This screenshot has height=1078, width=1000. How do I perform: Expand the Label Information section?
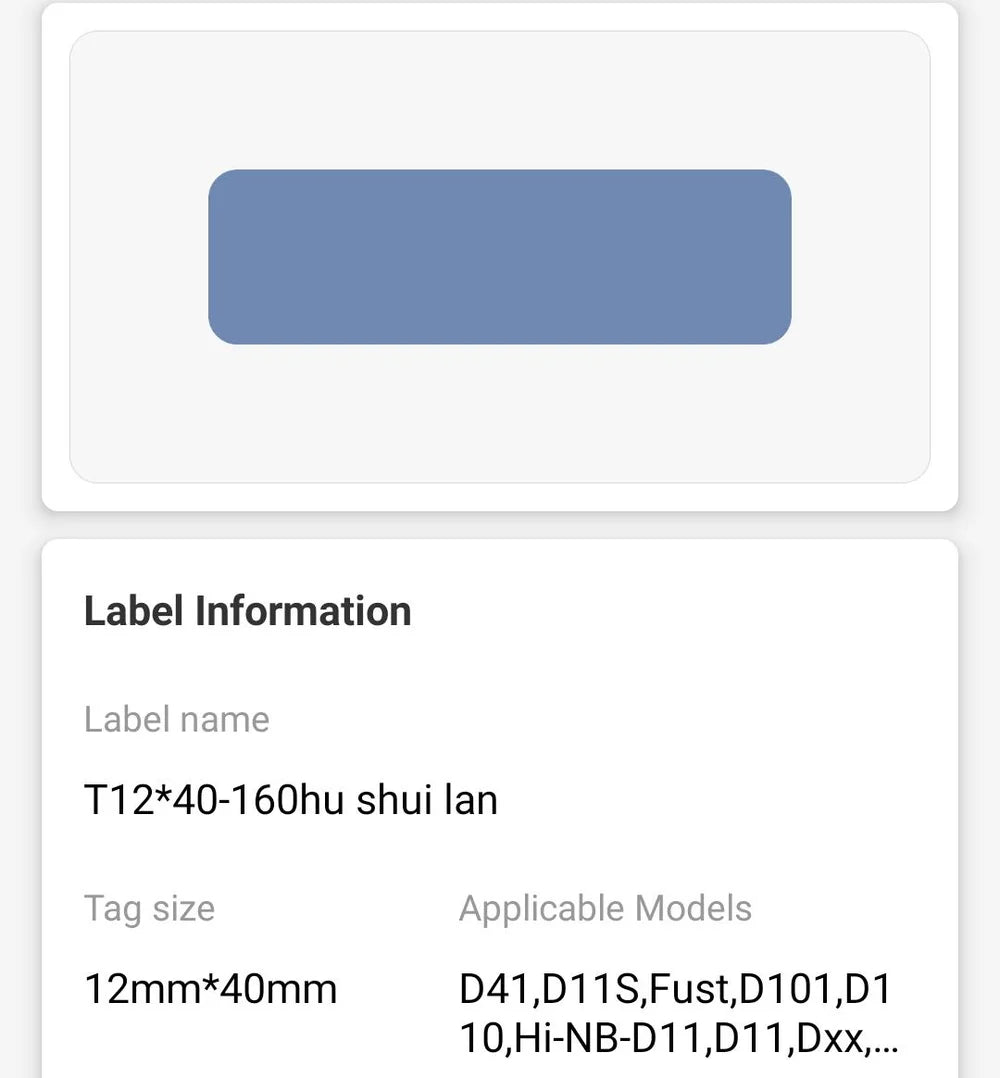(248, 611)
